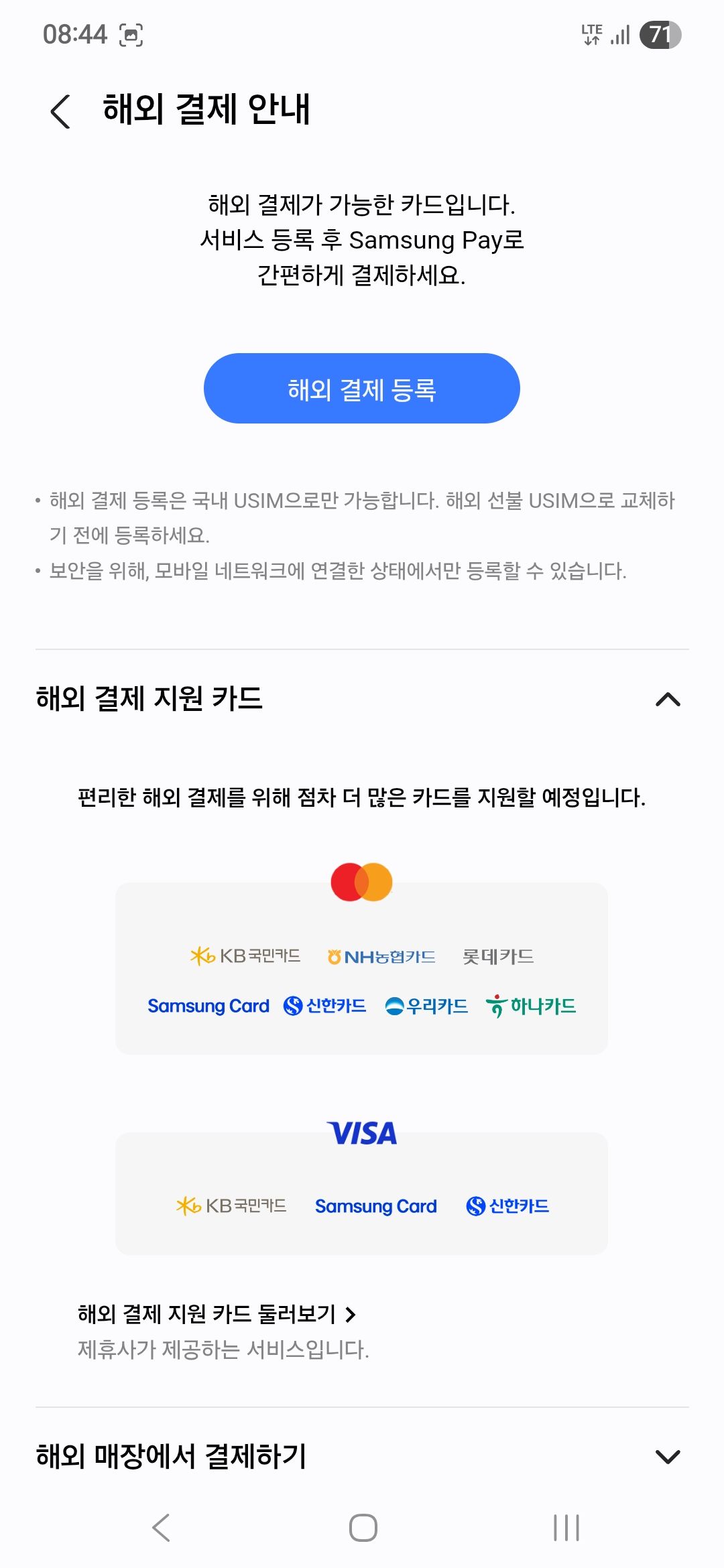Click the Samsung Card logo under Mastercard
Viewport: 724px width, 1568px height.
209,1006
